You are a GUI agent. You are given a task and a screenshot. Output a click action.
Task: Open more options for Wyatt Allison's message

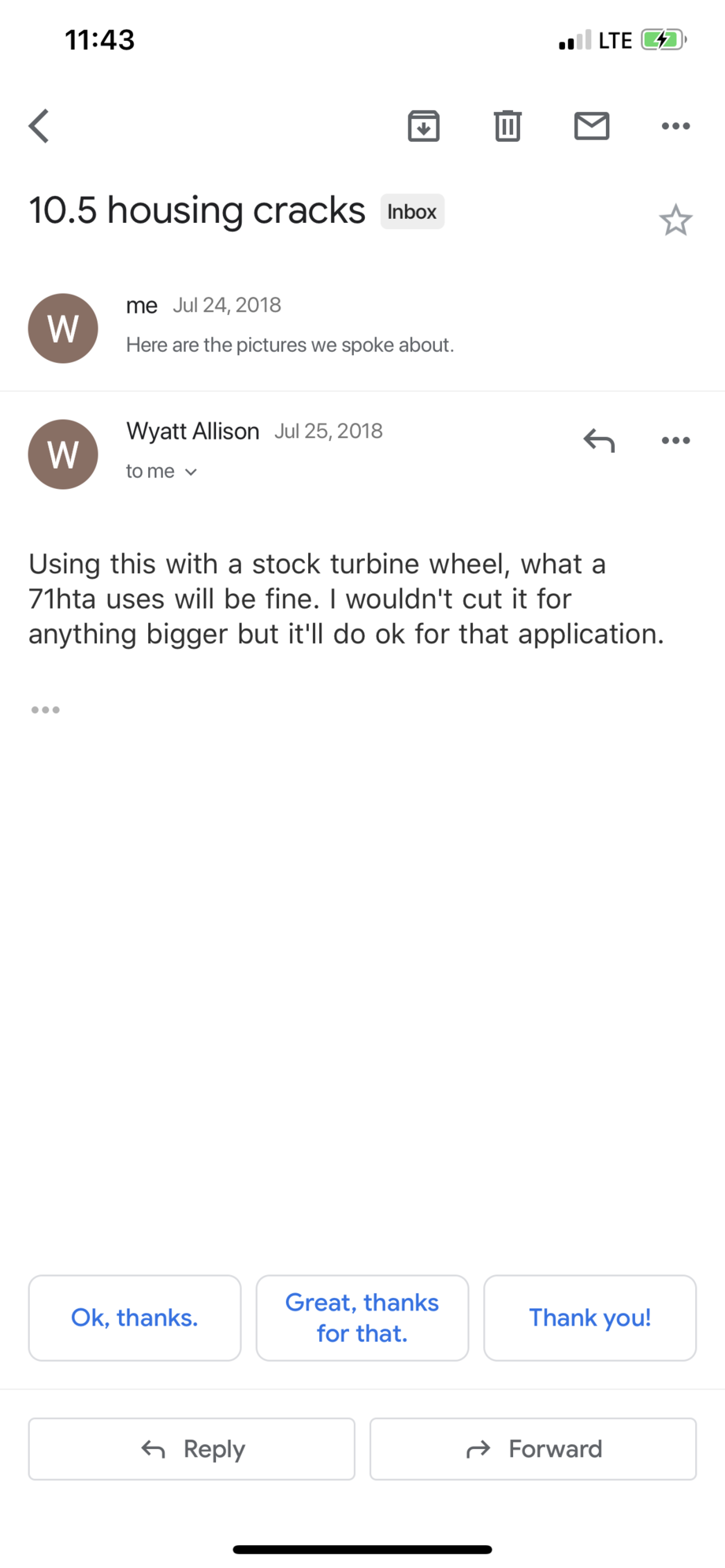(x=675, y=440)
